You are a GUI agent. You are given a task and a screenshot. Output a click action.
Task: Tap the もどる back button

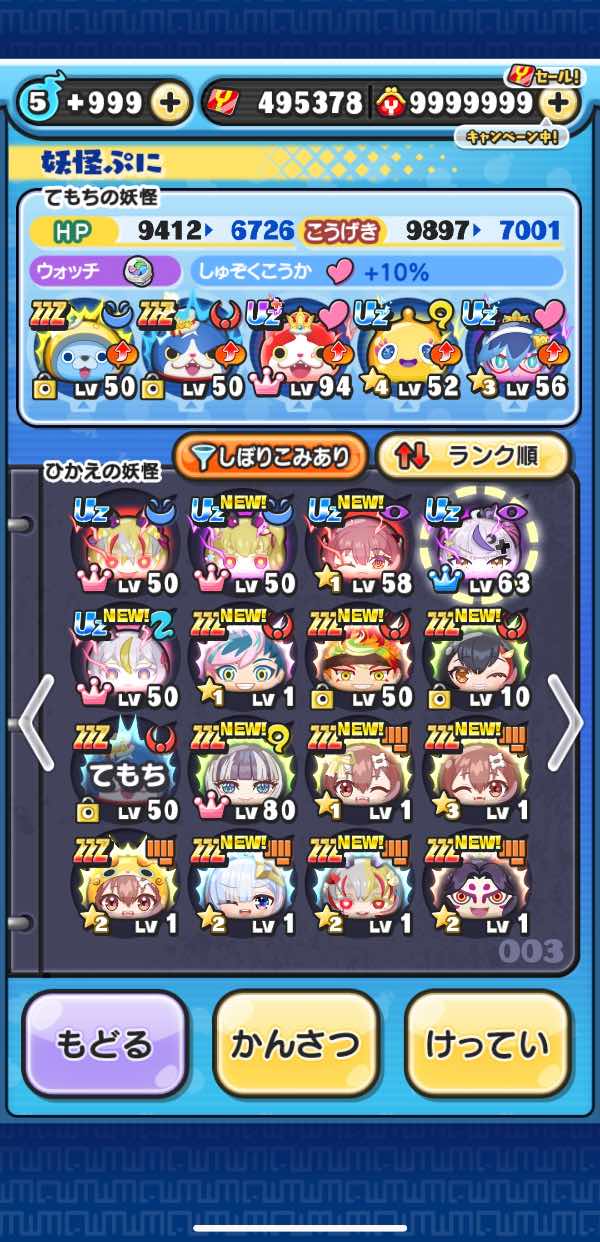point(104,1044)
